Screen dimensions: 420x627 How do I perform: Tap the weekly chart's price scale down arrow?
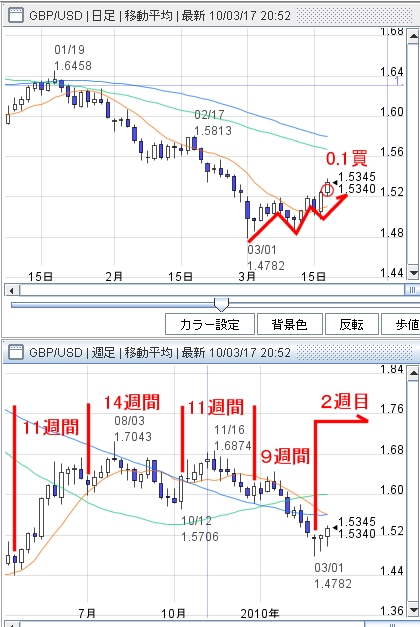(413, 610)
